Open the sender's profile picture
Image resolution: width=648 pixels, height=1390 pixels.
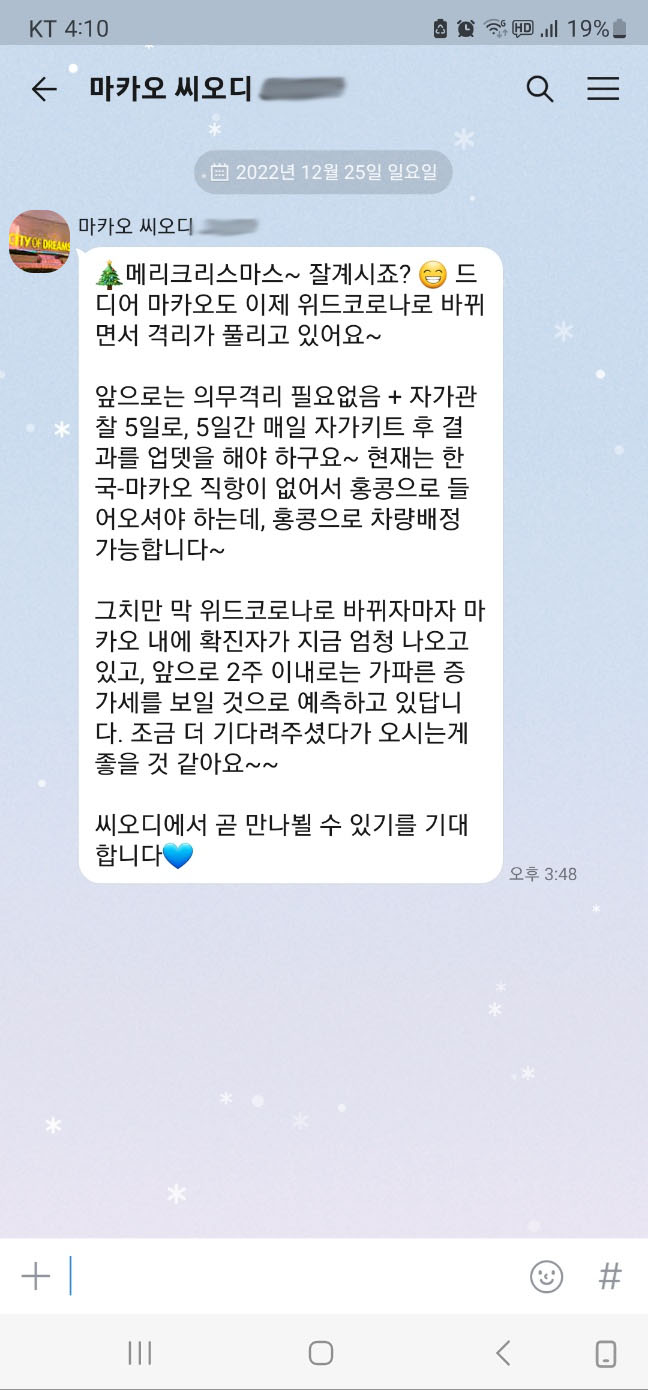click(x=39, y=241)
